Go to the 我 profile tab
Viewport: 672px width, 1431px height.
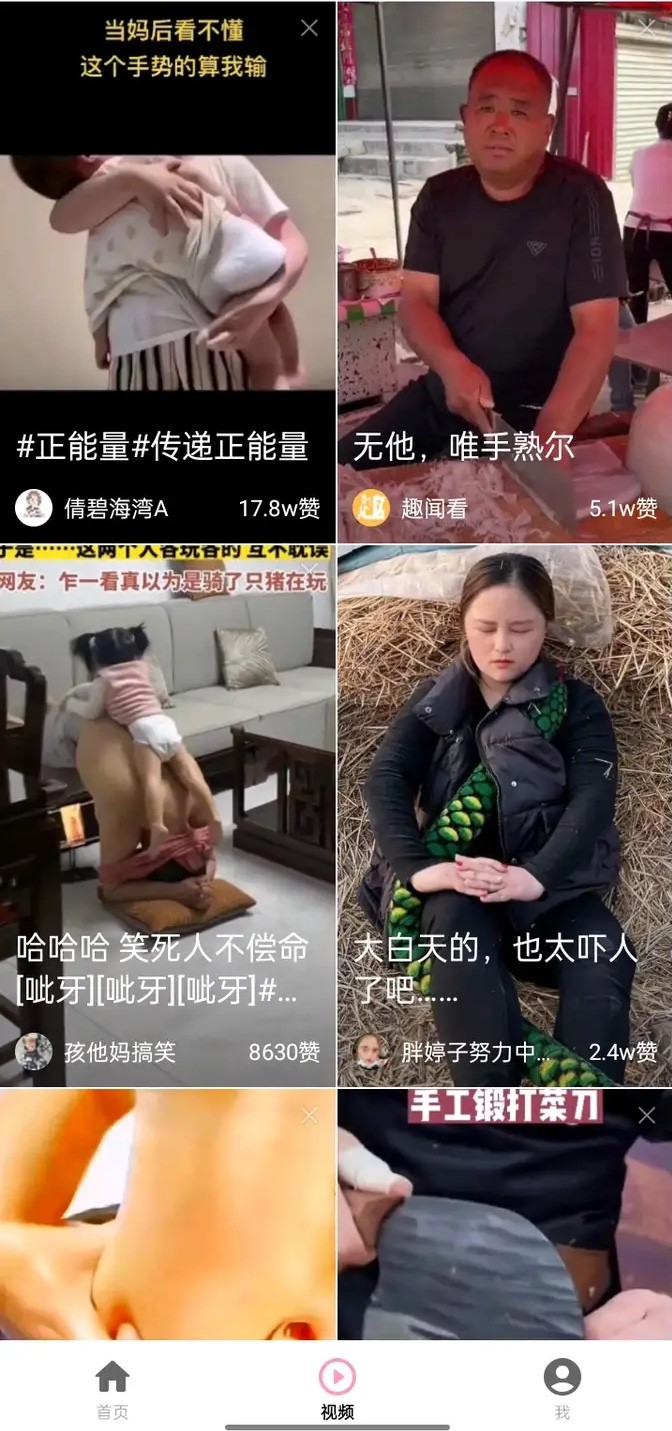(562, 1388)
